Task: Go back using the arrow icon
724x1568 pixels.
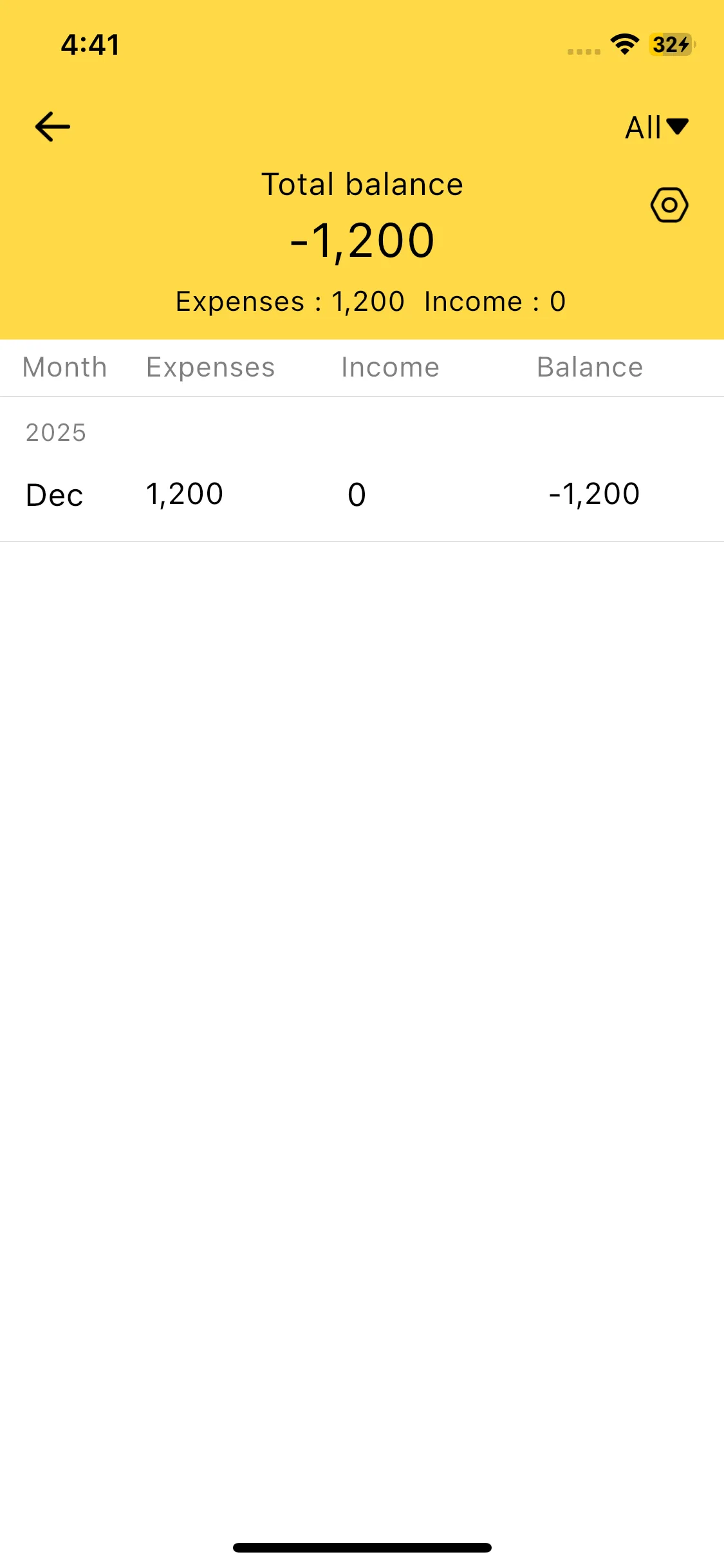Action: point(53,127)
